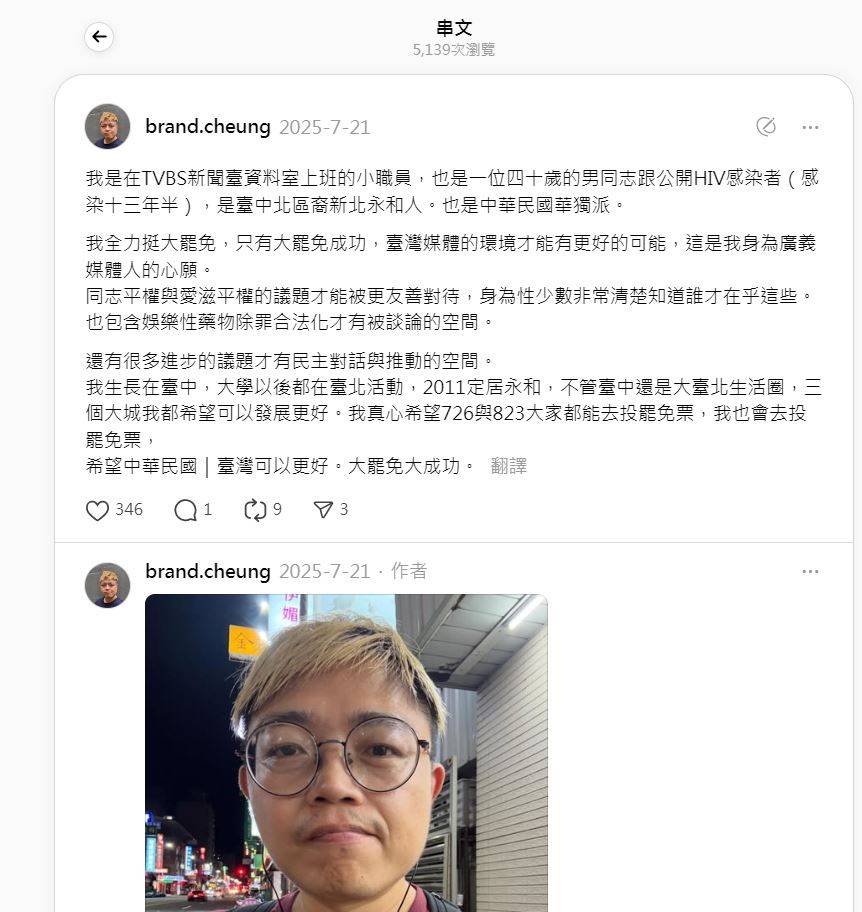The height and width of the screenshot is (912, 862).
Task: Repost brand.cheung's first post
Action: click(256, 510)
